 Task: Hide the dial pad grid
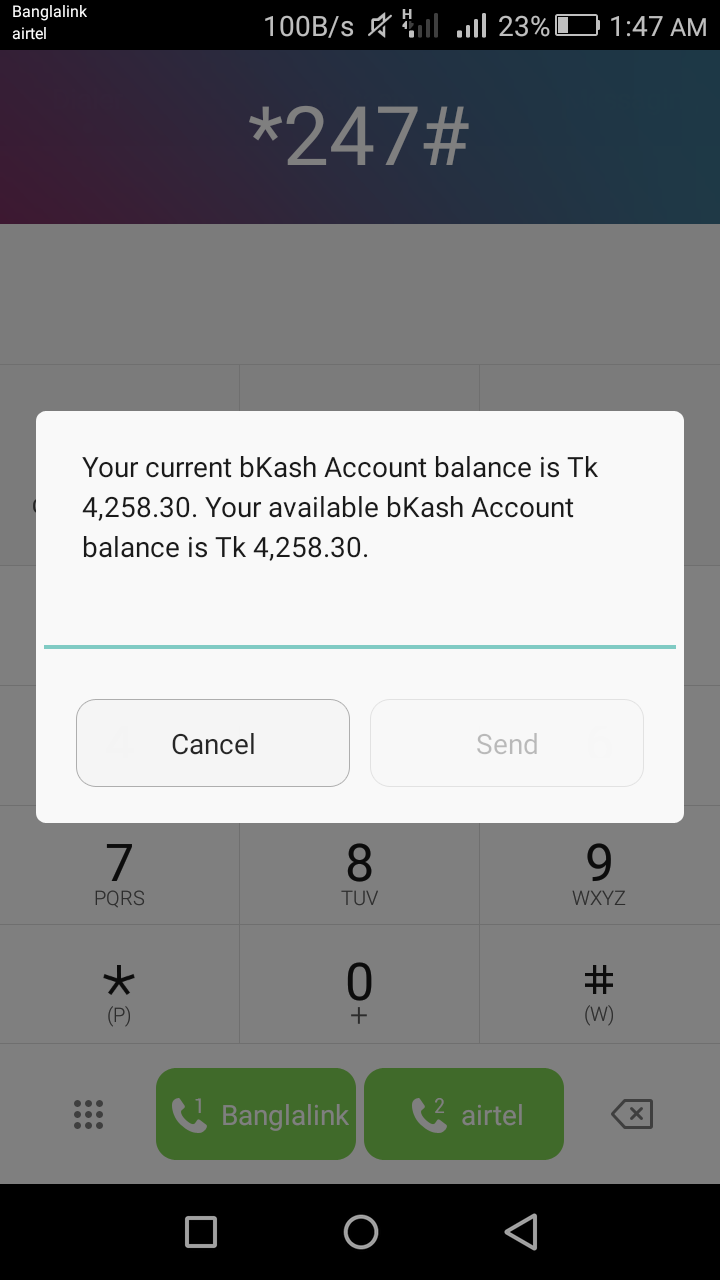[x=88, y=1114]
